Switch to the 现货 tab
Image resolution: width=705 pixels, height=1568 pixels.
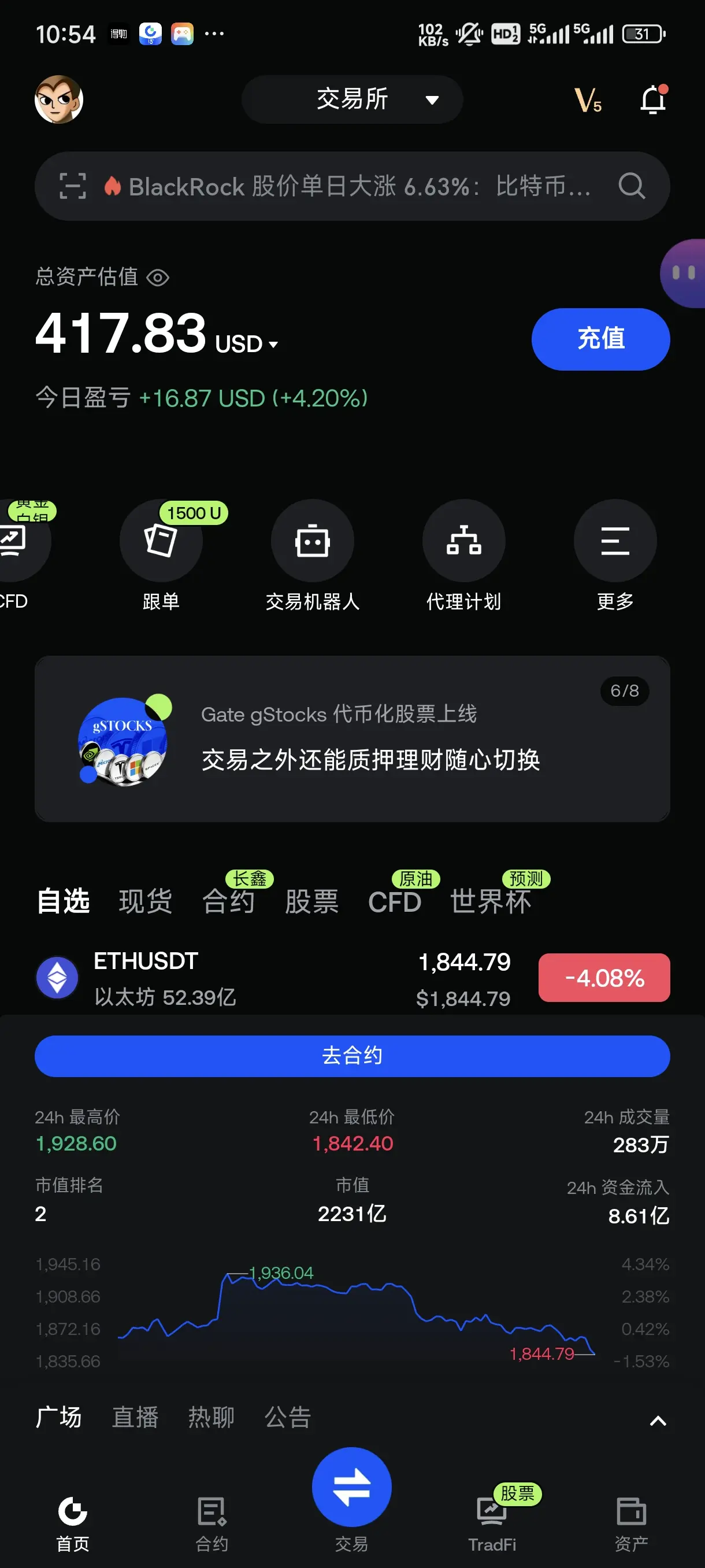(x=146, y=901)
